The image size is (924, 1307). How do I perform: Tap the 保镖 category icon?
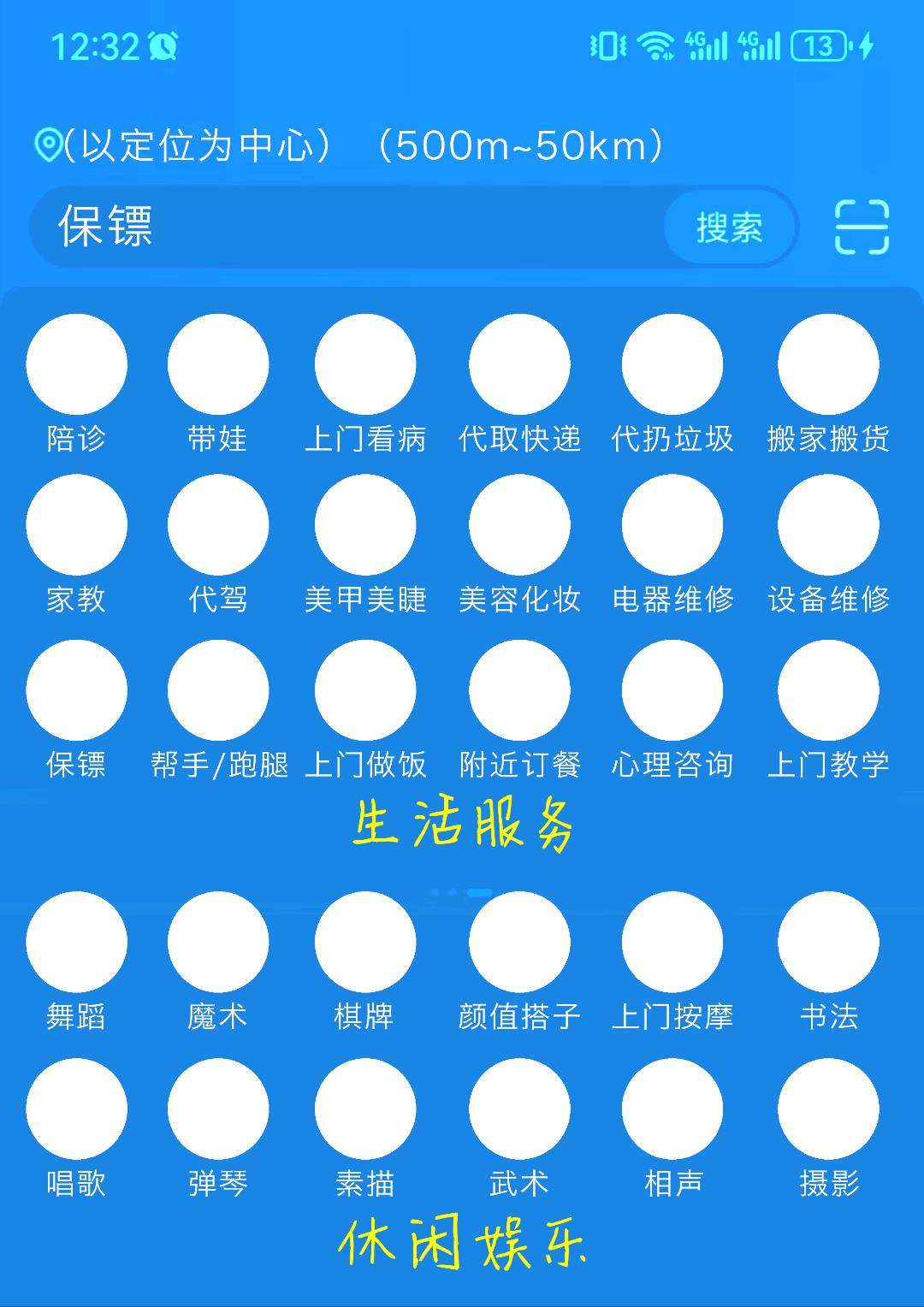tap(76, 690)
